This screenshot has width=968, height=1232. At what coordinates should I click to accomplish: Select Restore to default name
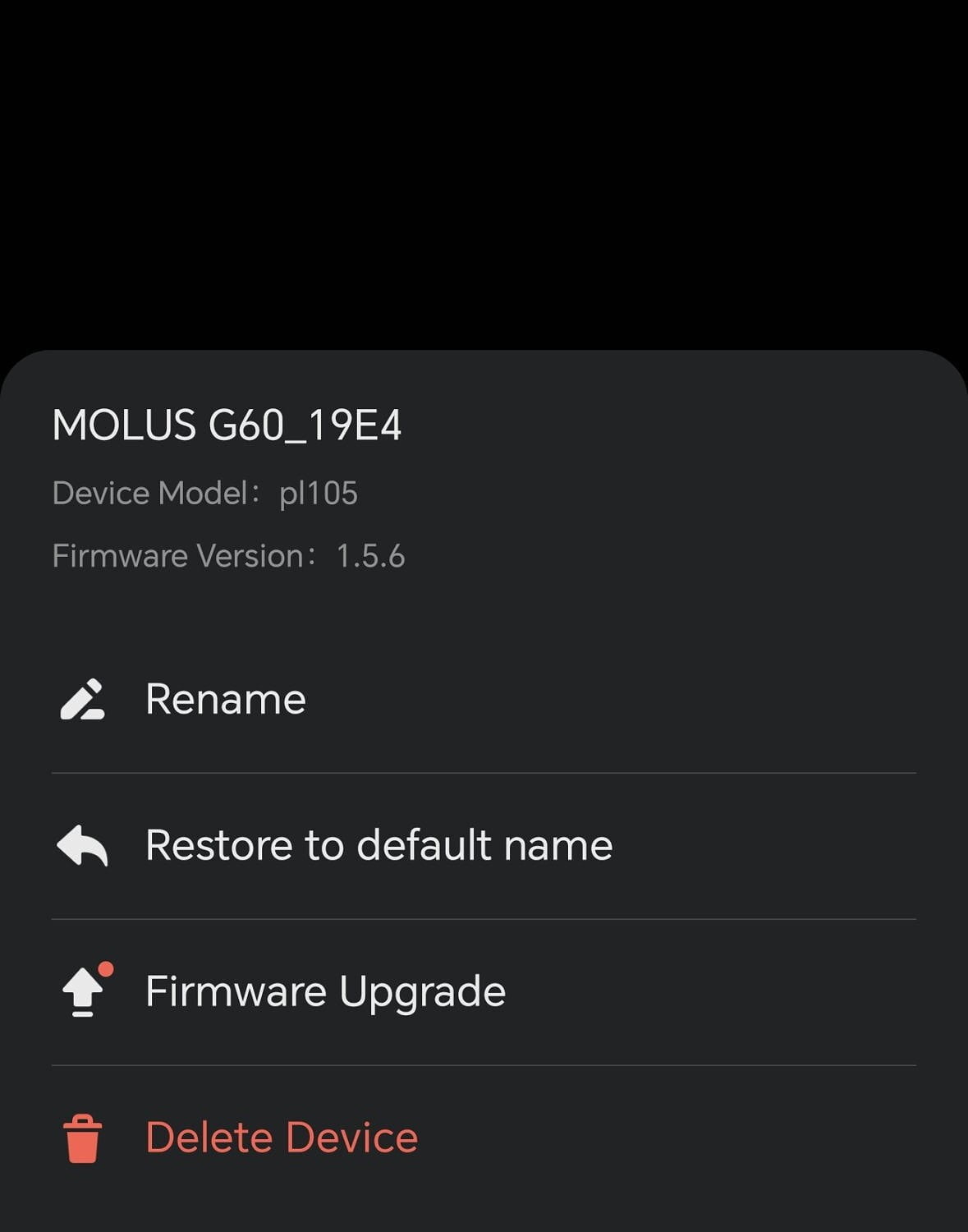click(x=378, y=845)
